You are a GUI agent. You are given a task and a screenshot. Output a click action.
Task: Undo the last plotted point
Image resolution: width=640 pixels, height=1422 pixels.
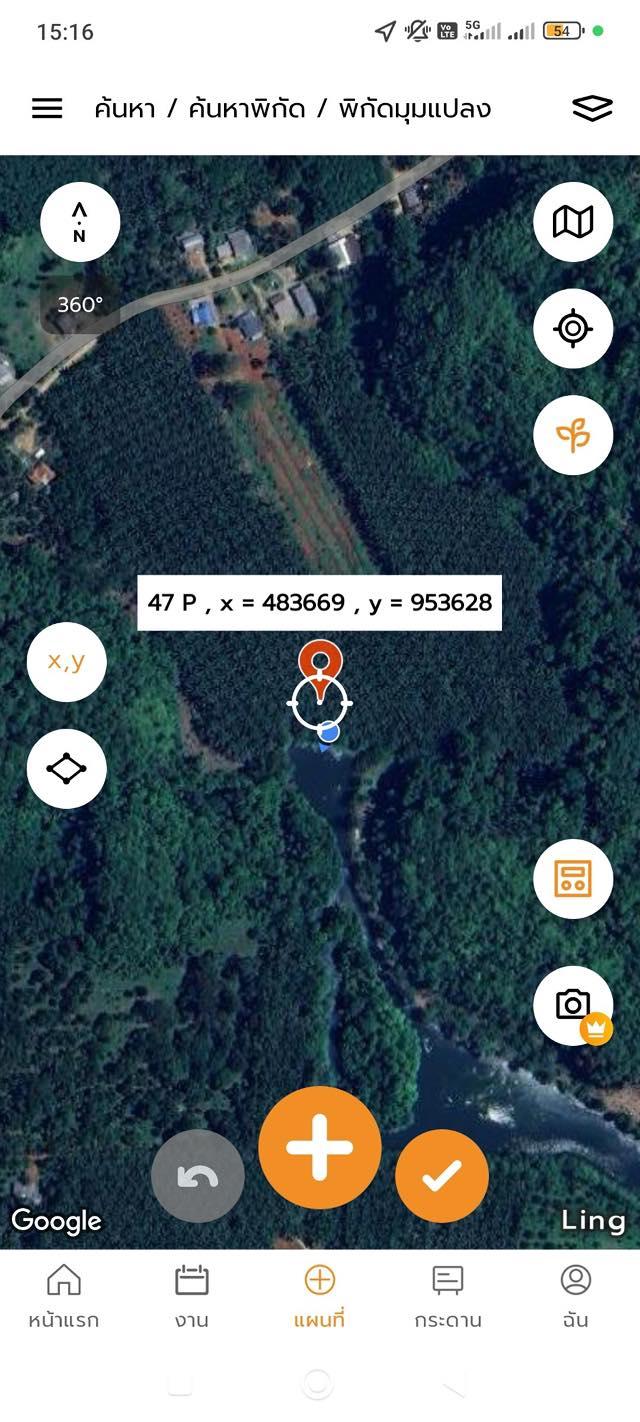tap(198, 1177)
